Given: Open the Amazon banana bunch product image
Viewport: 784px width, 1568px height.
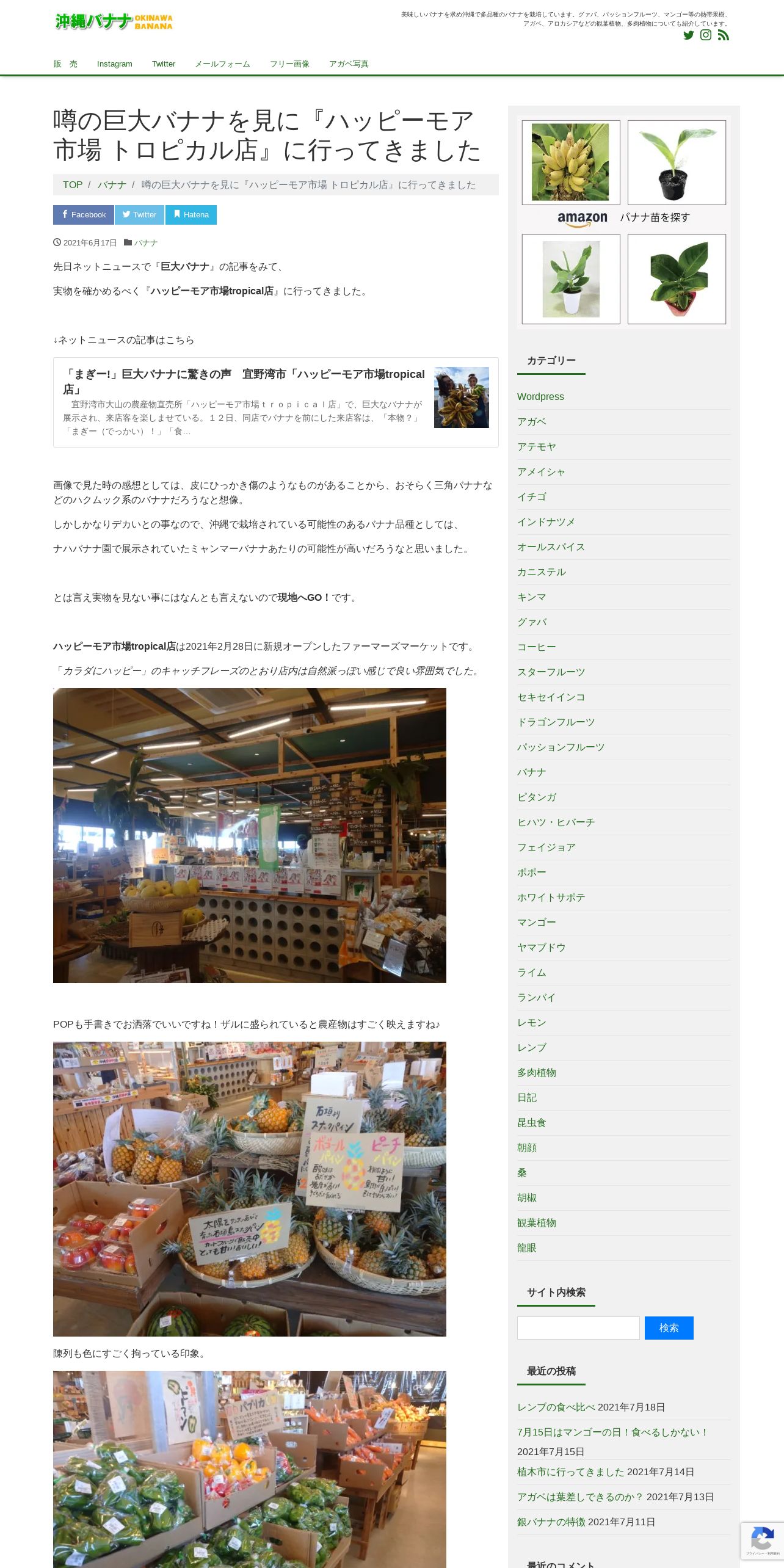Looking at the screenshot, I should 571,162.
